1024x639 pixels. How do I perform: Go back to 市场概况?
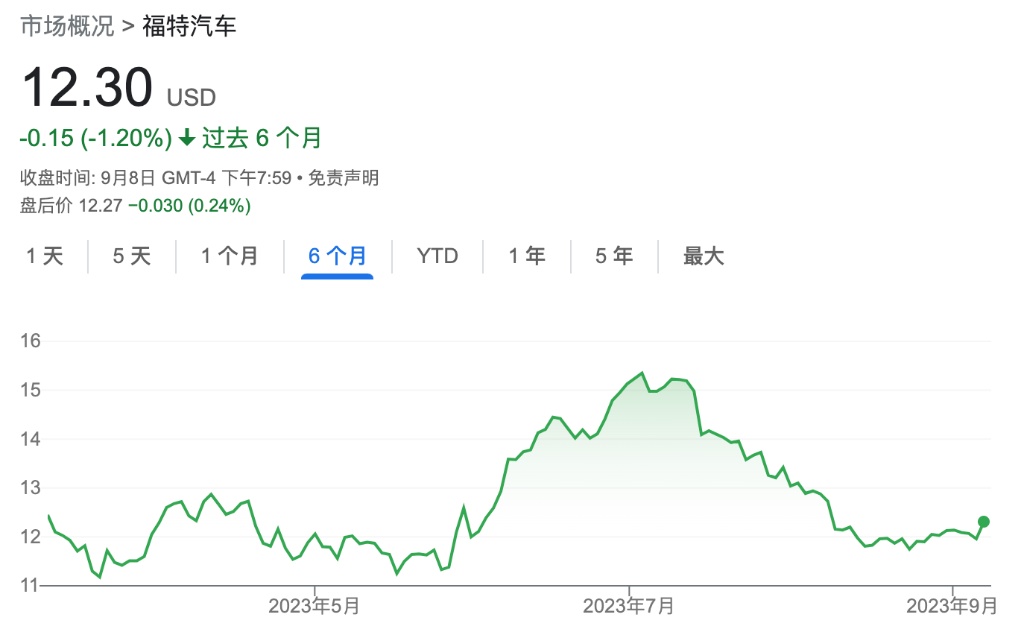pos(67,27)
